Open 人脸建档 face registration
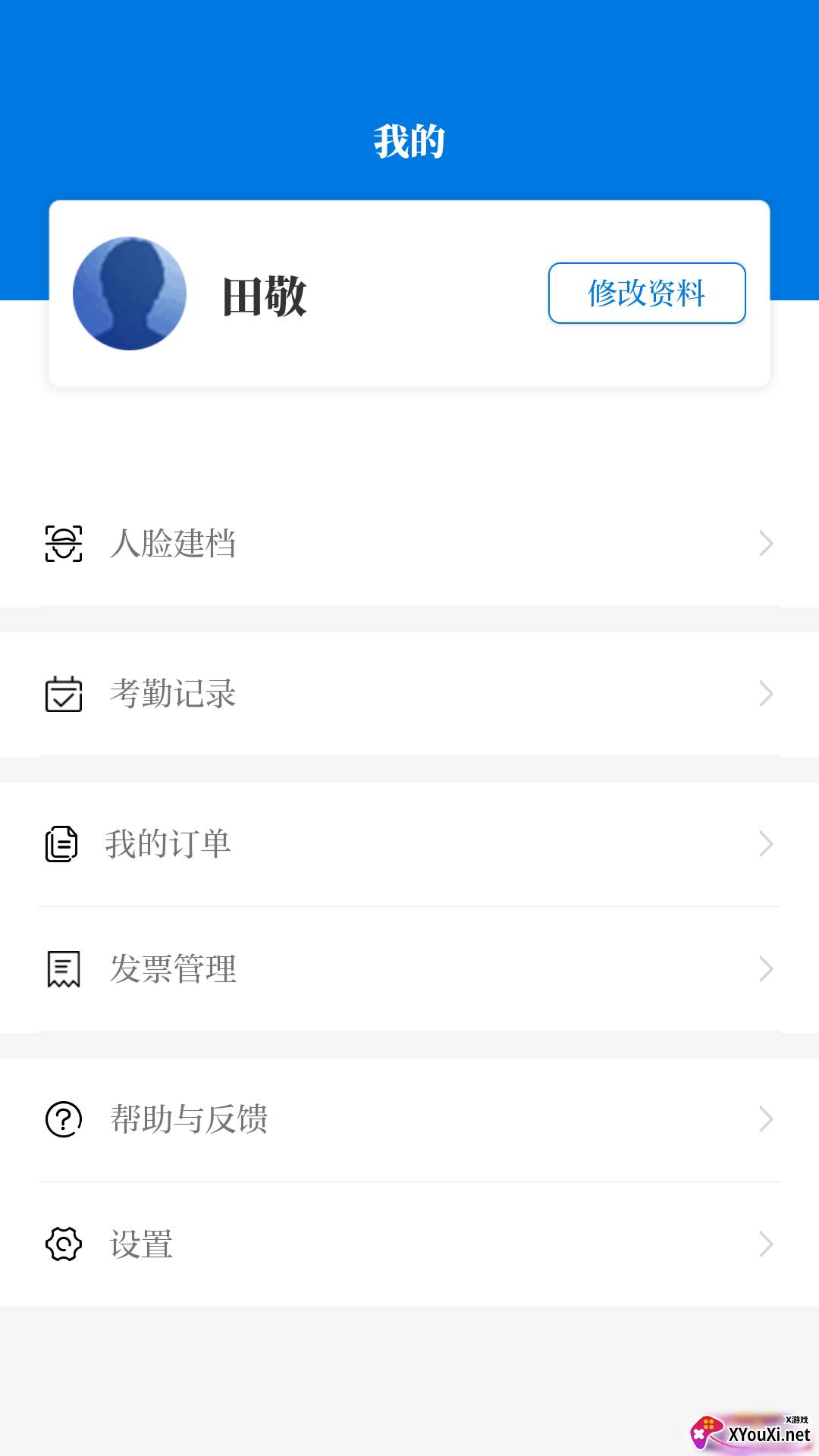 (x=409, y=543)
